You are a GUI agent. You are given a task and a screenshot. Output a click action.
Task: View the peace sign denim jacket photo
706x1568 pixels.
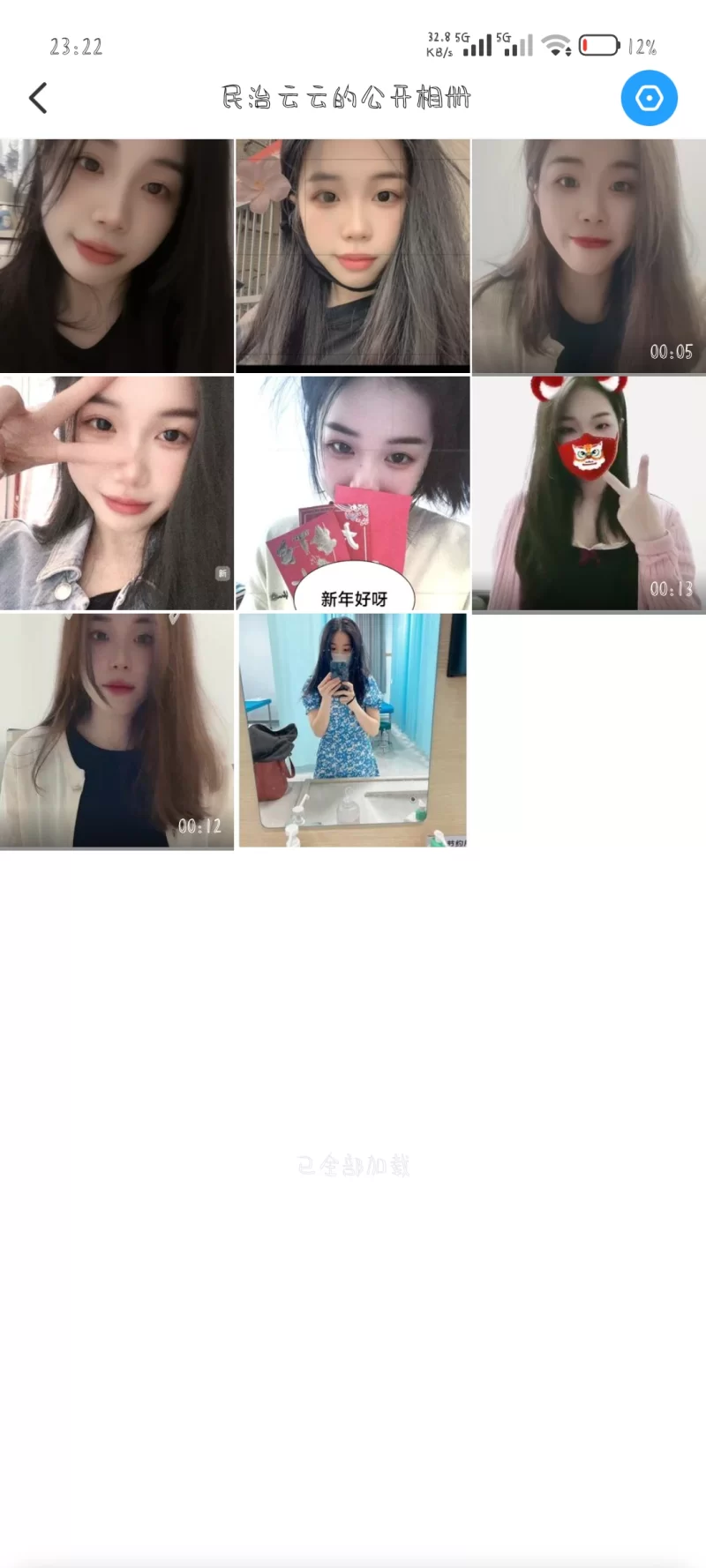click(x=116, y=493)
